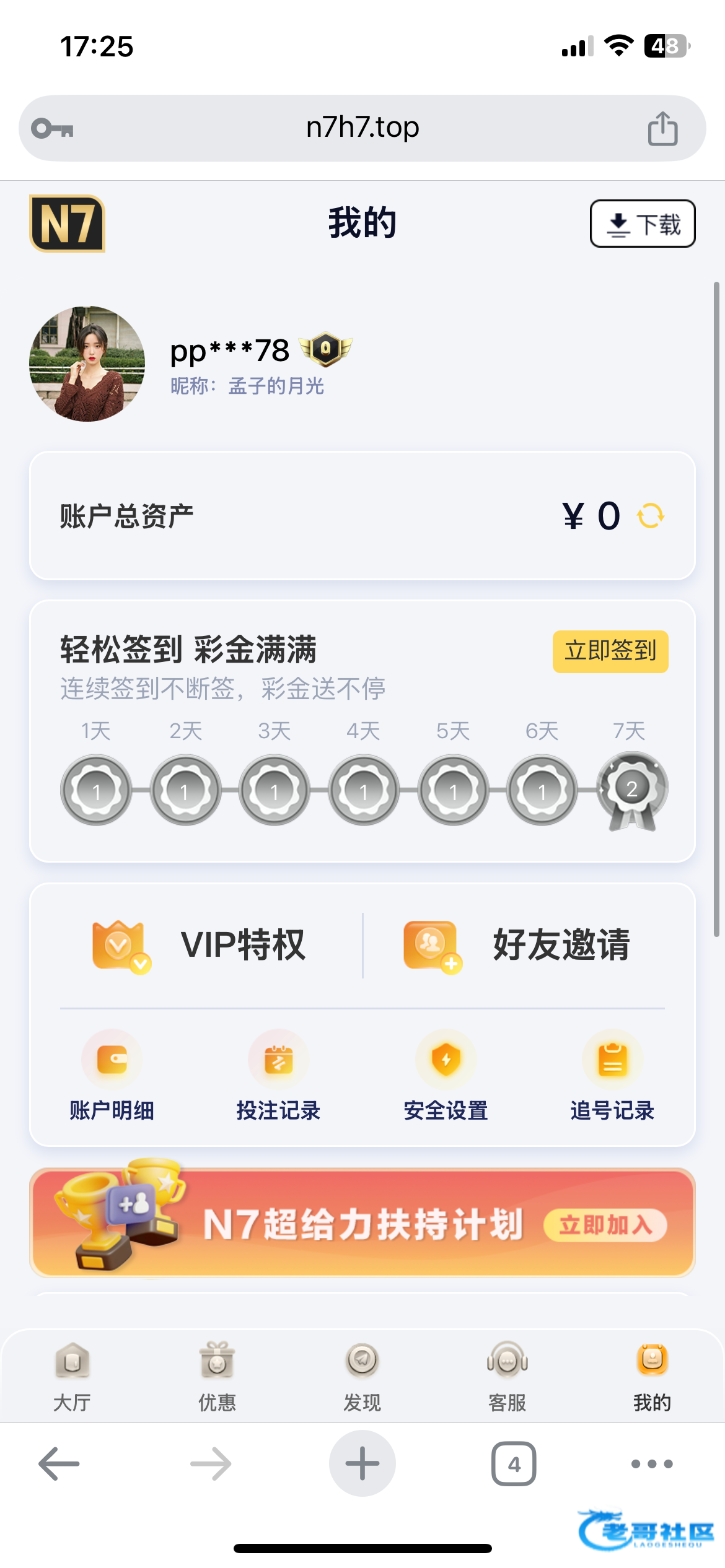Open the N7超给力扶持计划 banner
Image resolution: width=725 pixels, height=1568 pixels.
click(362, 1223)
